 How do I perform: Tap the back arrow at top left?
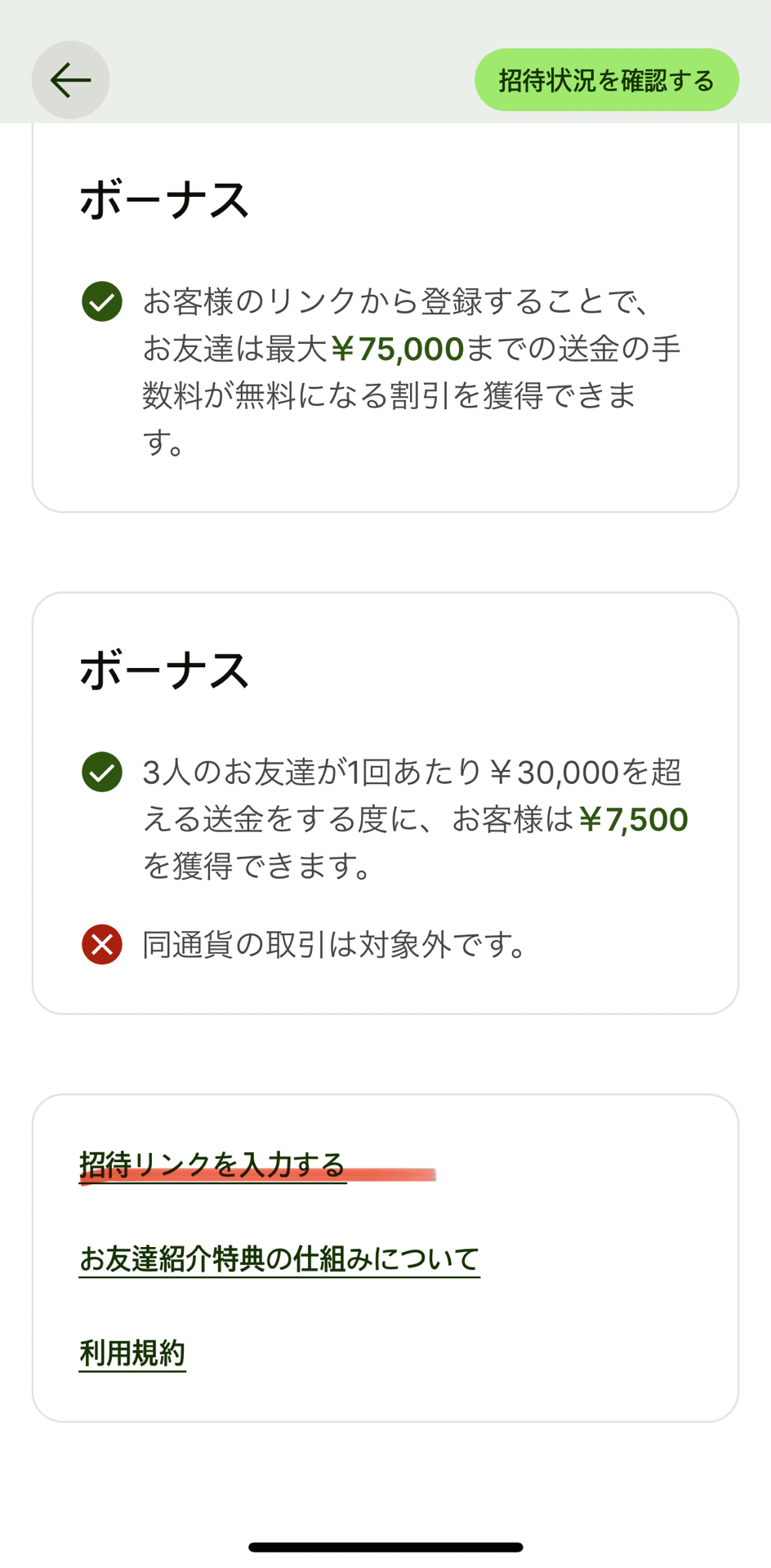(69, 79)
